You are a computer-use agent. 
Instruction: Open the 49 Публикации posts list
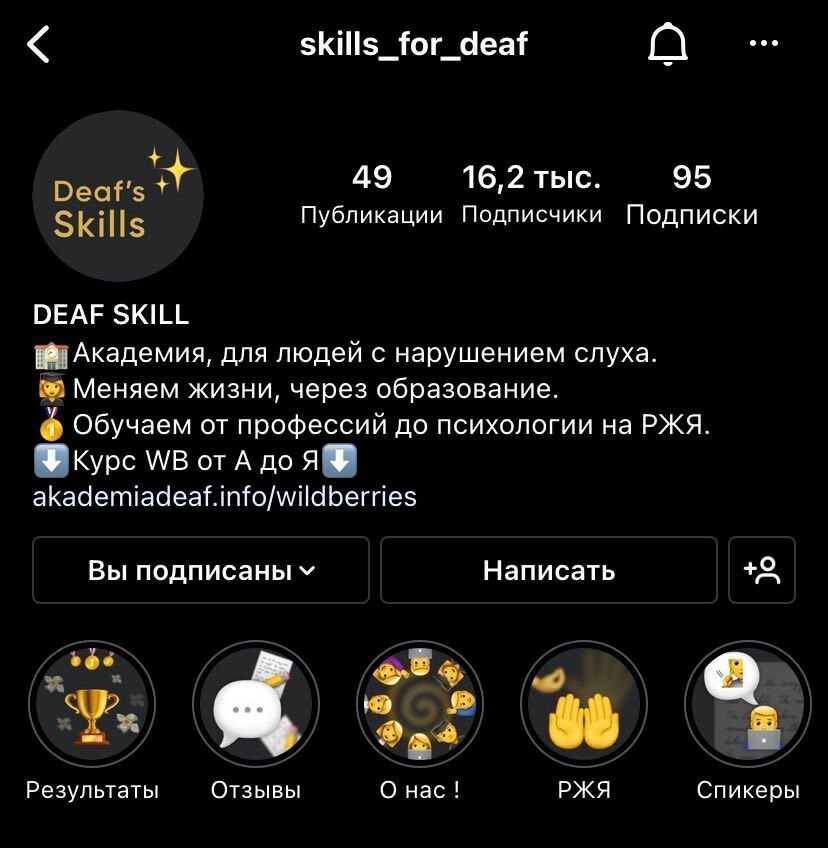click(x=372, y=194)
